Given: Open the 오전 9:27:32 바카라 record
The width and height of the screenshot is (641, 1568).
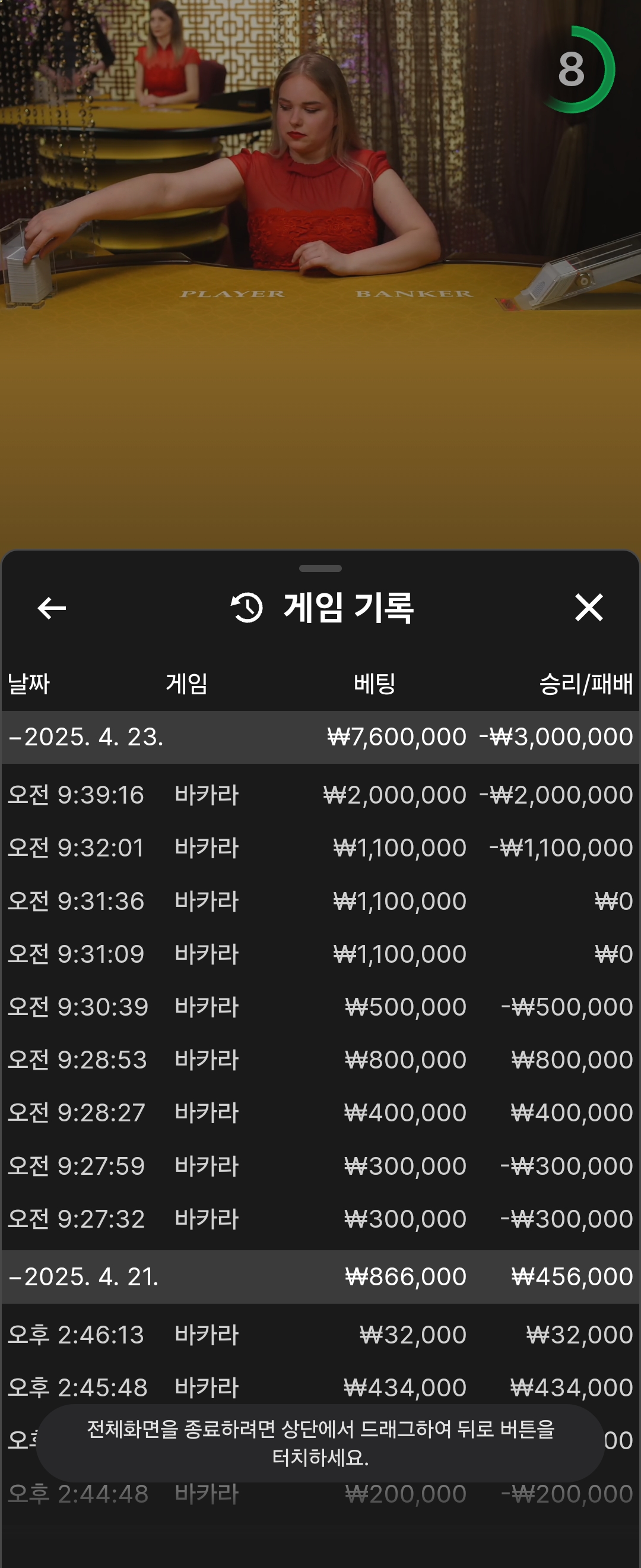Looking at the screenshot, I should pos(320,1219).
